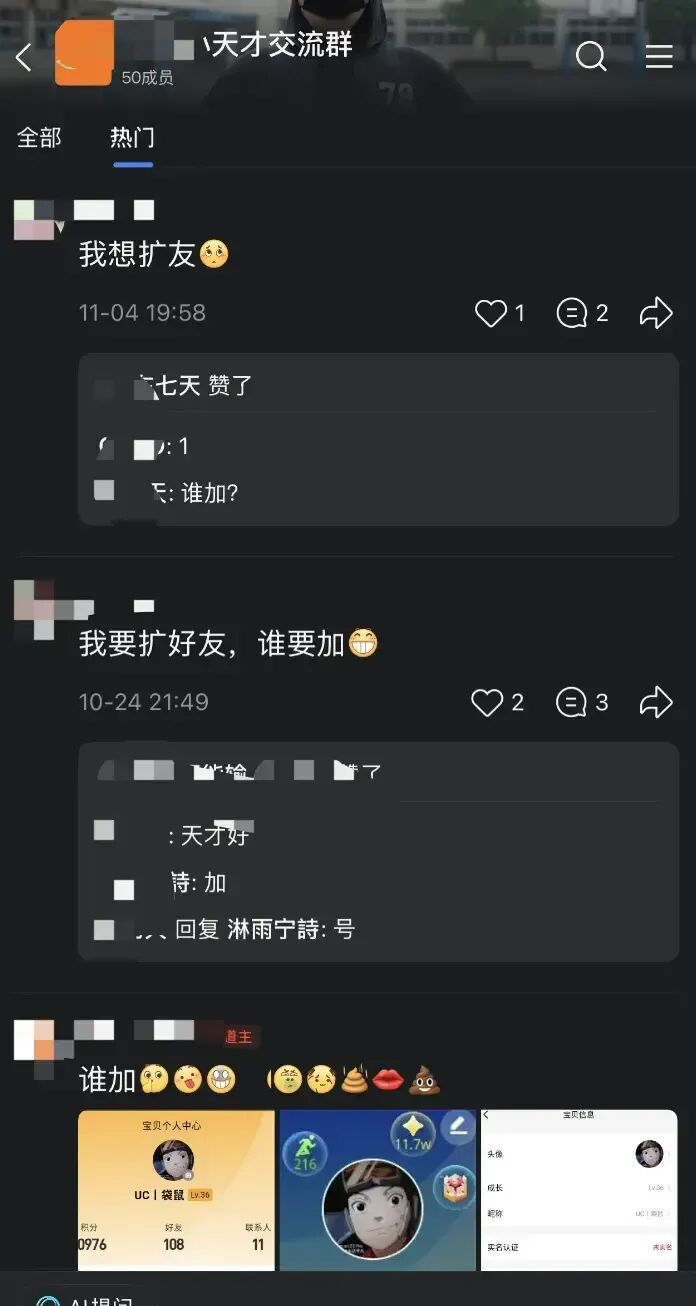
Task: Go back using the top-left arrow
Action: point(24,58)
